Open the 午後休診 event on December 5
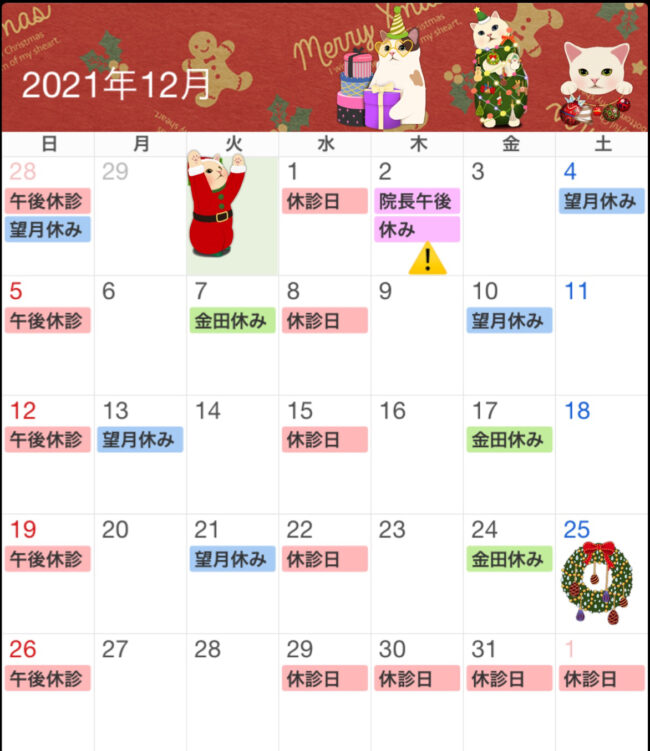 47,320
